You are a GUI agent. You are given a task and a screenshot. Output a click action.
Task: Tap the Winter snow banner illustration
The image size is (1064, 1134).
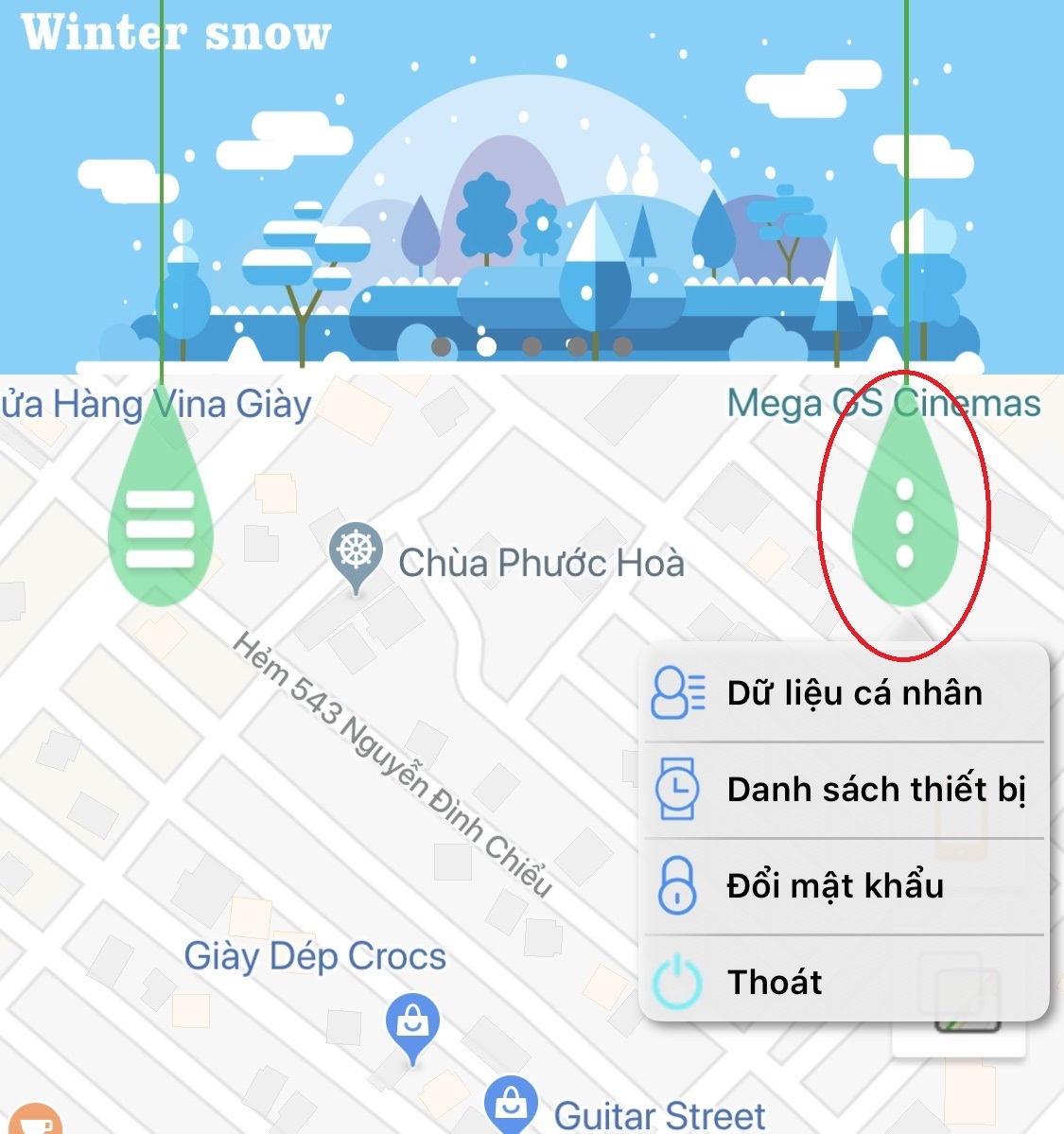pos(530,189)
